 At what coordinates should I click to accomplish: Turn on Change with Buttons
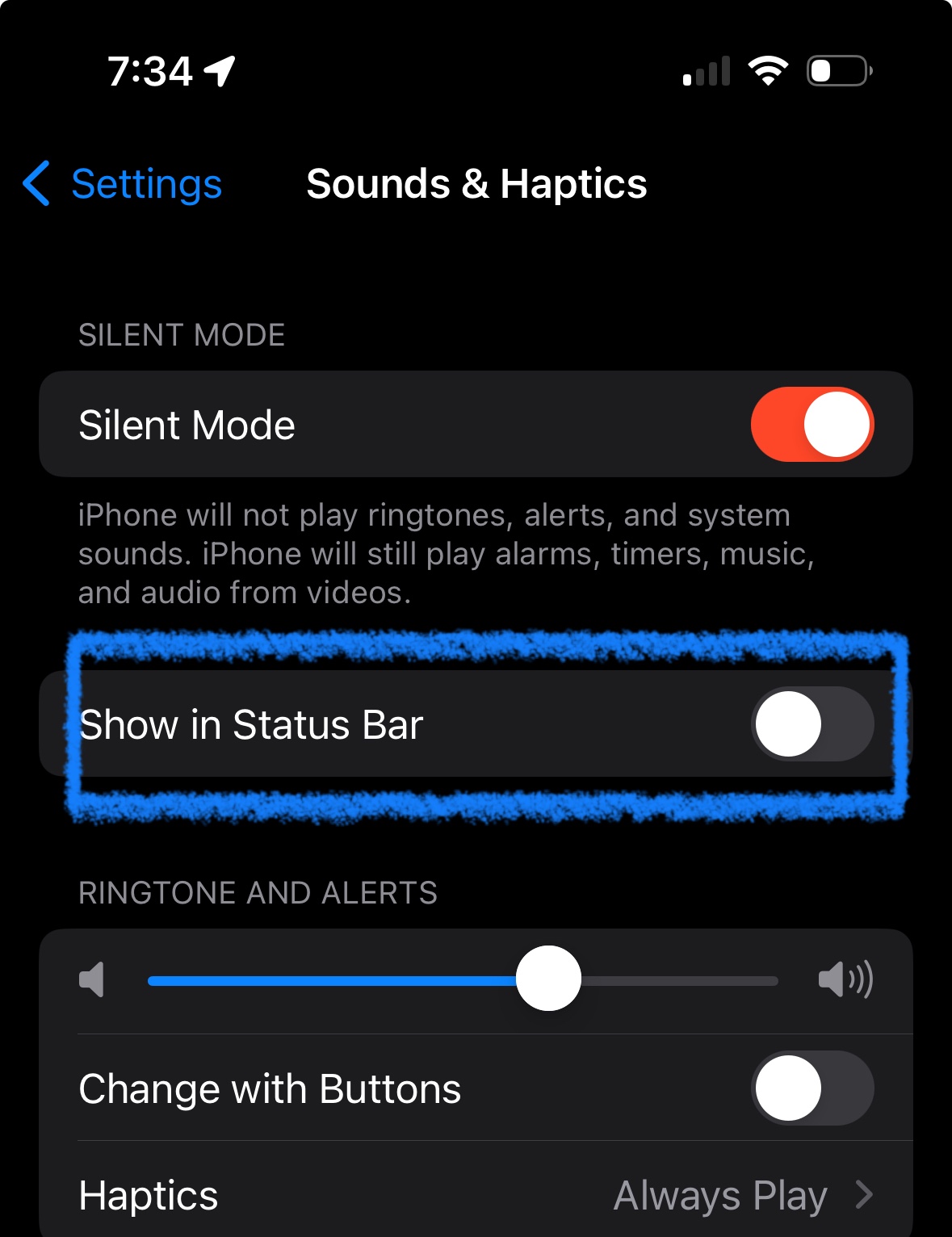812,1088
